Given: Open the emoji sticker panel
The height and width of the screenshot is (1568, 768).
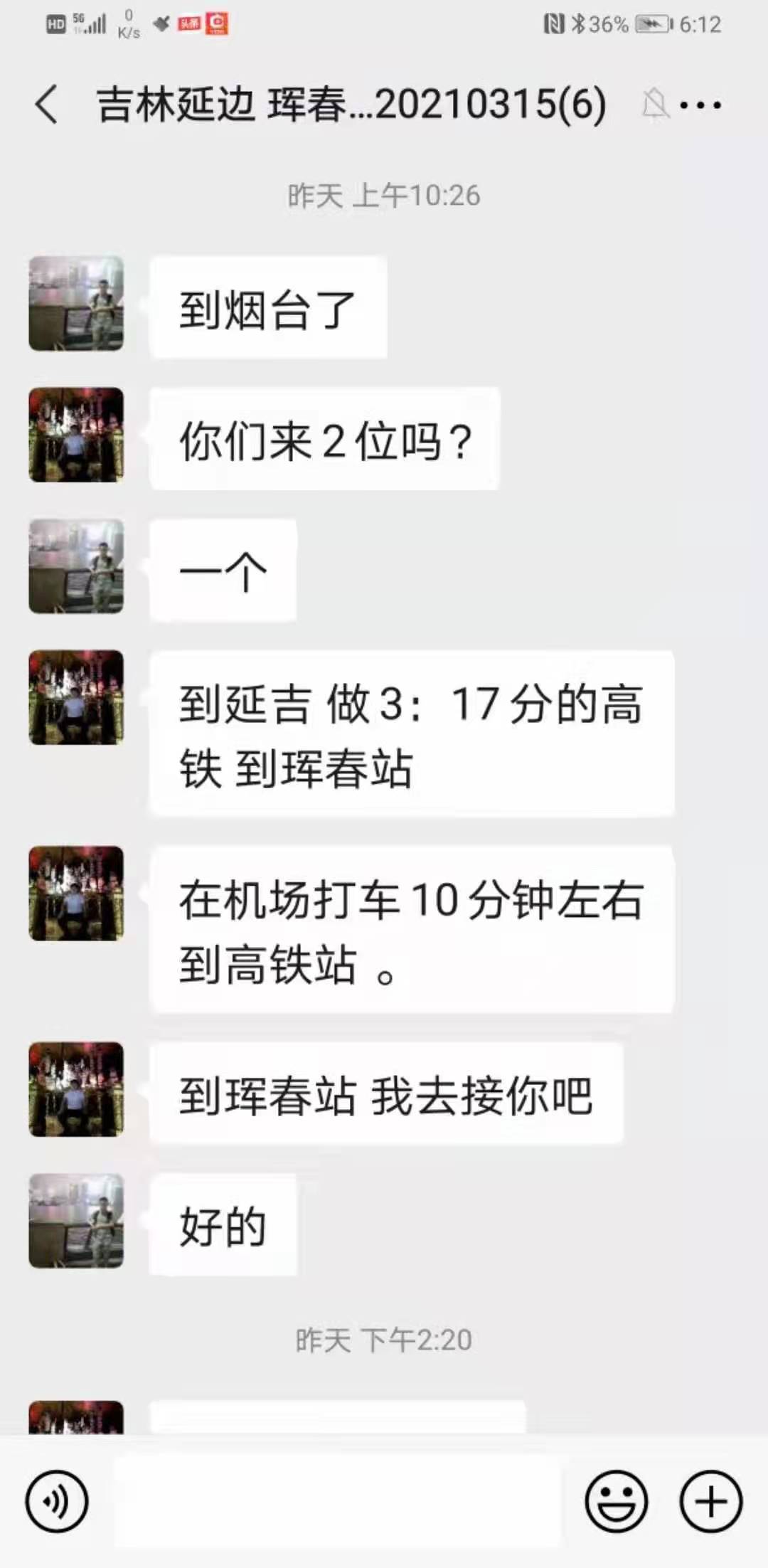Looking at the screenshot, I should click(x=616, y=1501).
